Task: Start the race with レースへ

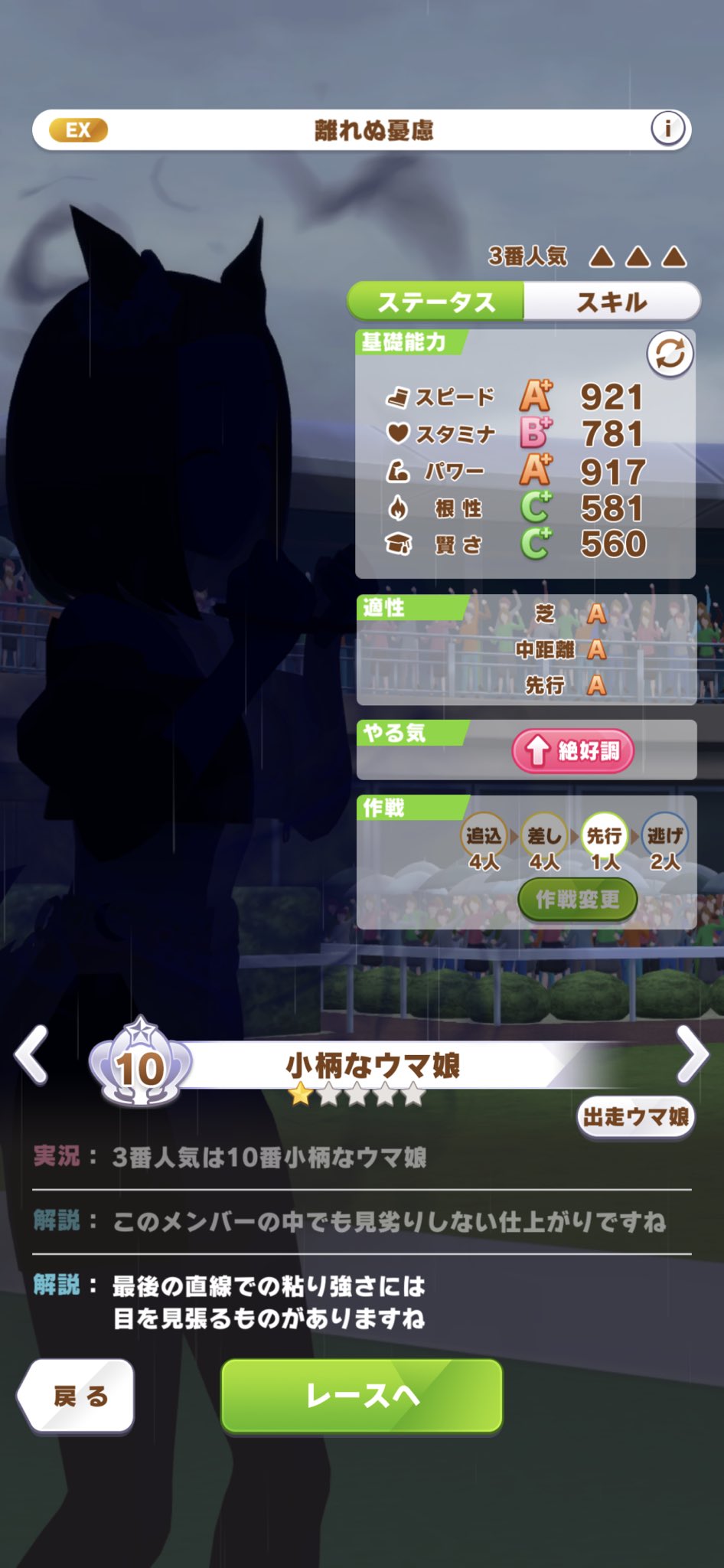Action: (362, 1396)
